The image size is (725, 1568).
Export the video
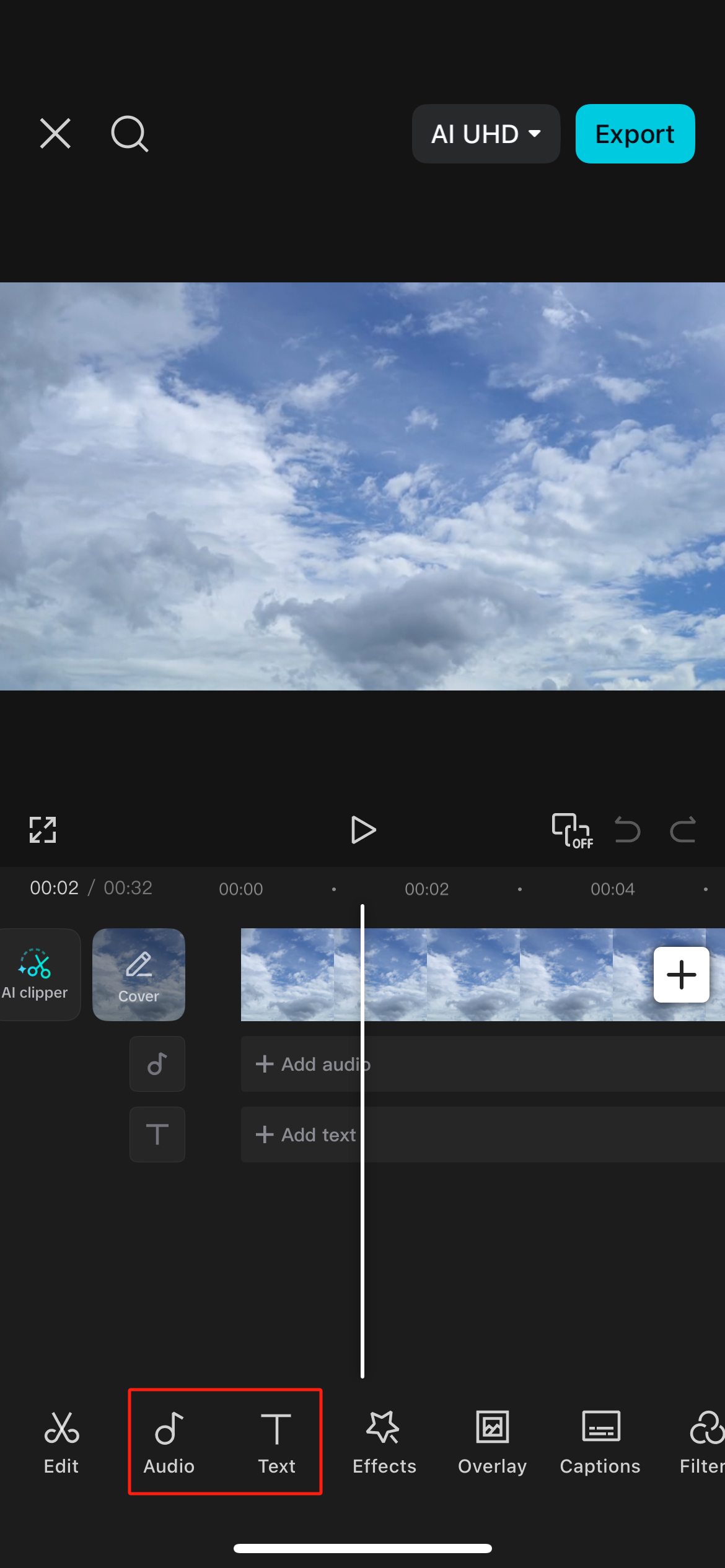[x=635, y=134]
